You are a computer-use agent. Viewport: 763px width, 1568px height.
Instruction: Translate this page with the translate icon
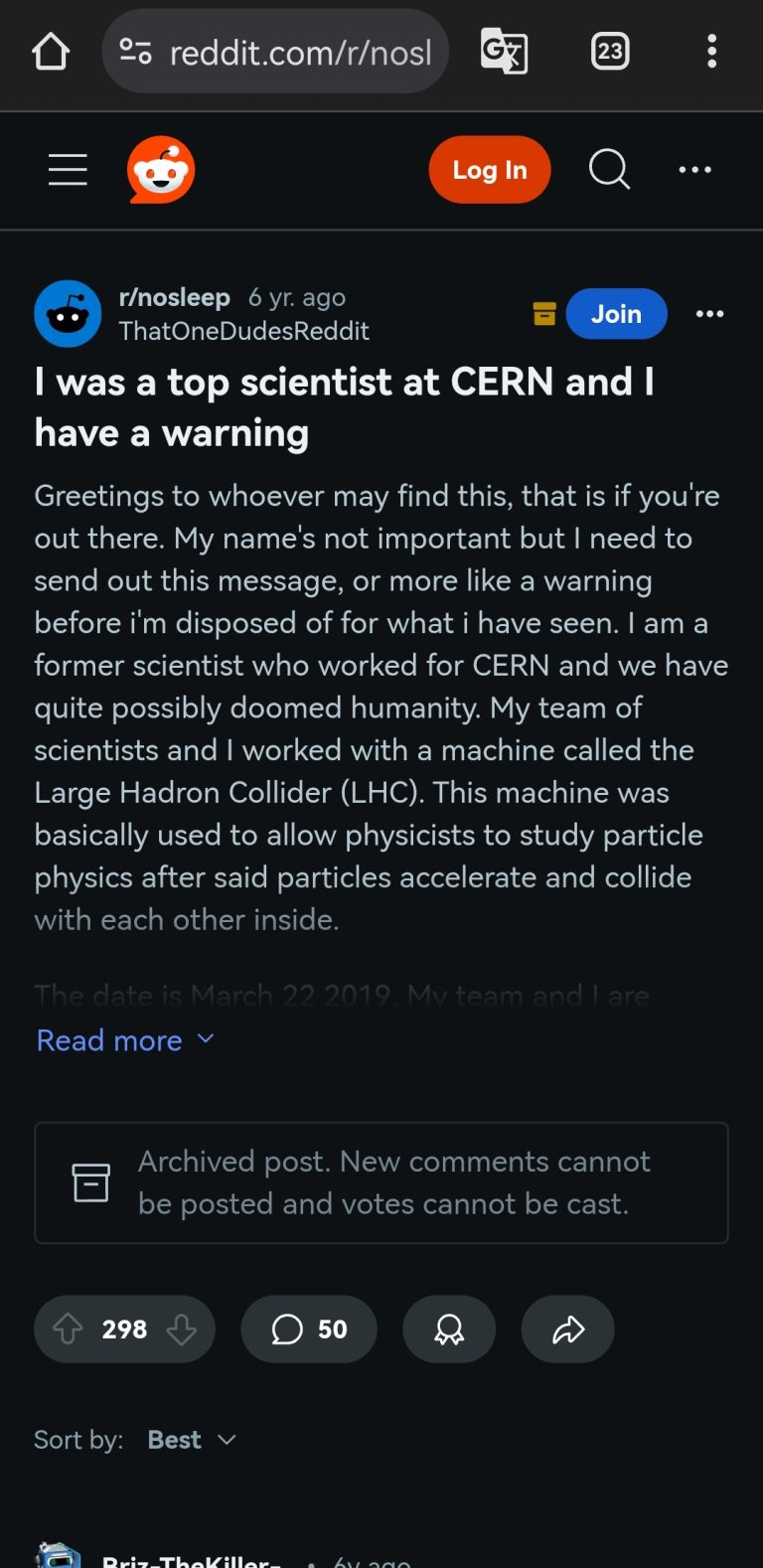[504, 51]
